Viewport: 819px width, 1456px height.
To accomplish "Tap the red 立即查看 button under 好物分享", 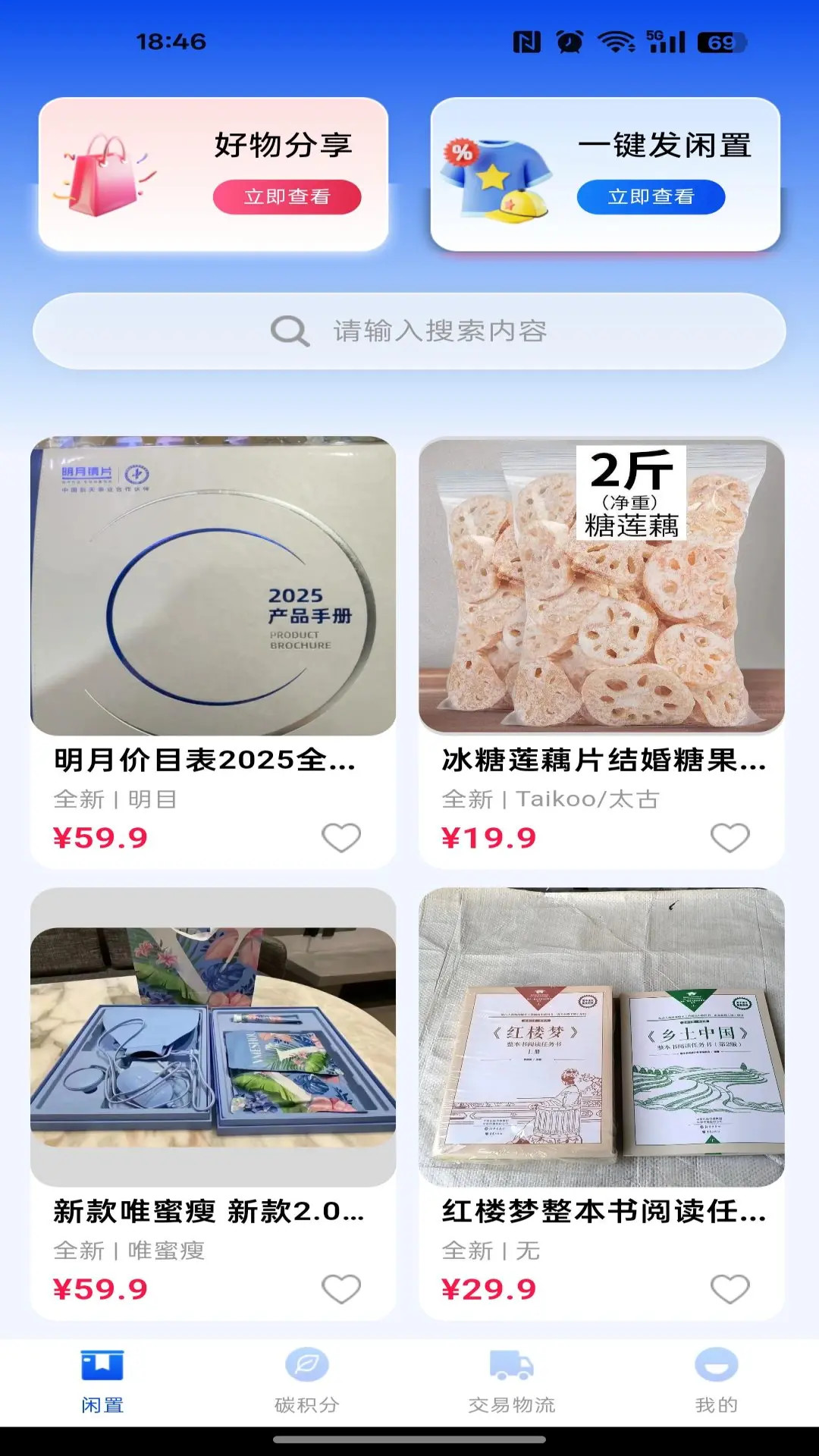I will (x=288, y=196).
